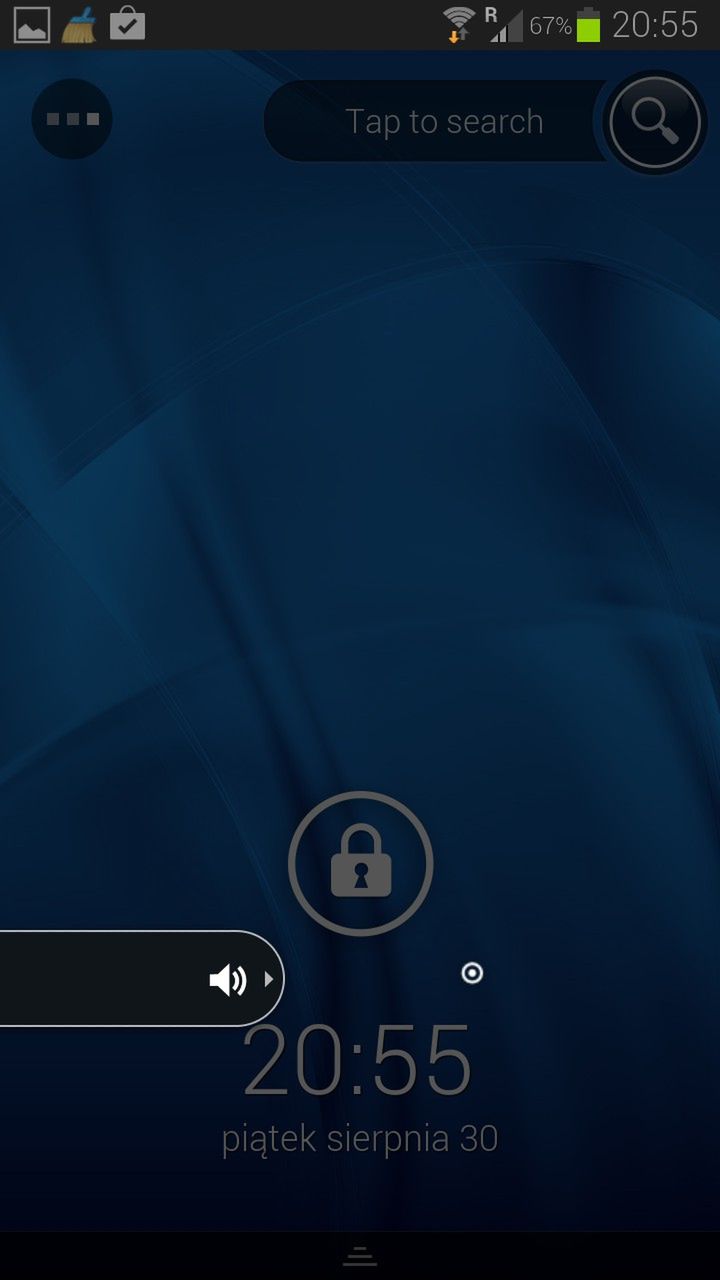Open the magnifier search icon
The height and width of the screenshot is (1280, 720).
[655, 122]
